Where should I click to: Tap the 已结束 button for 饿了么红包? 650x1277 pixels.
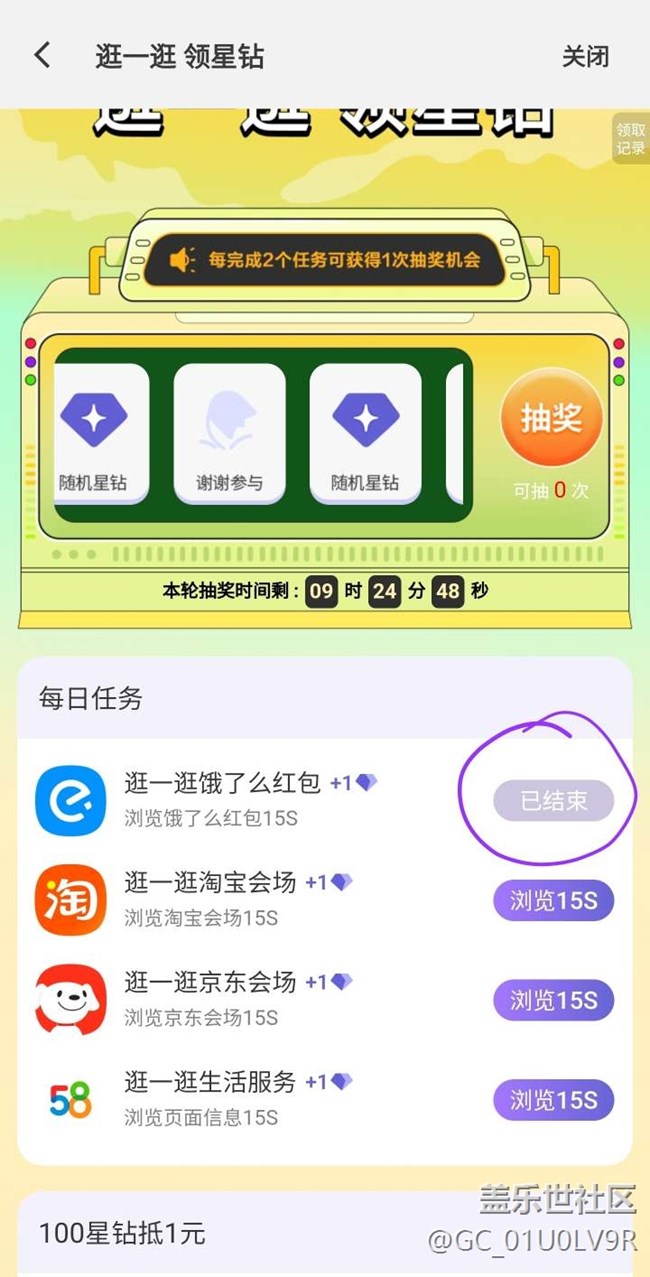click(553, 801)
